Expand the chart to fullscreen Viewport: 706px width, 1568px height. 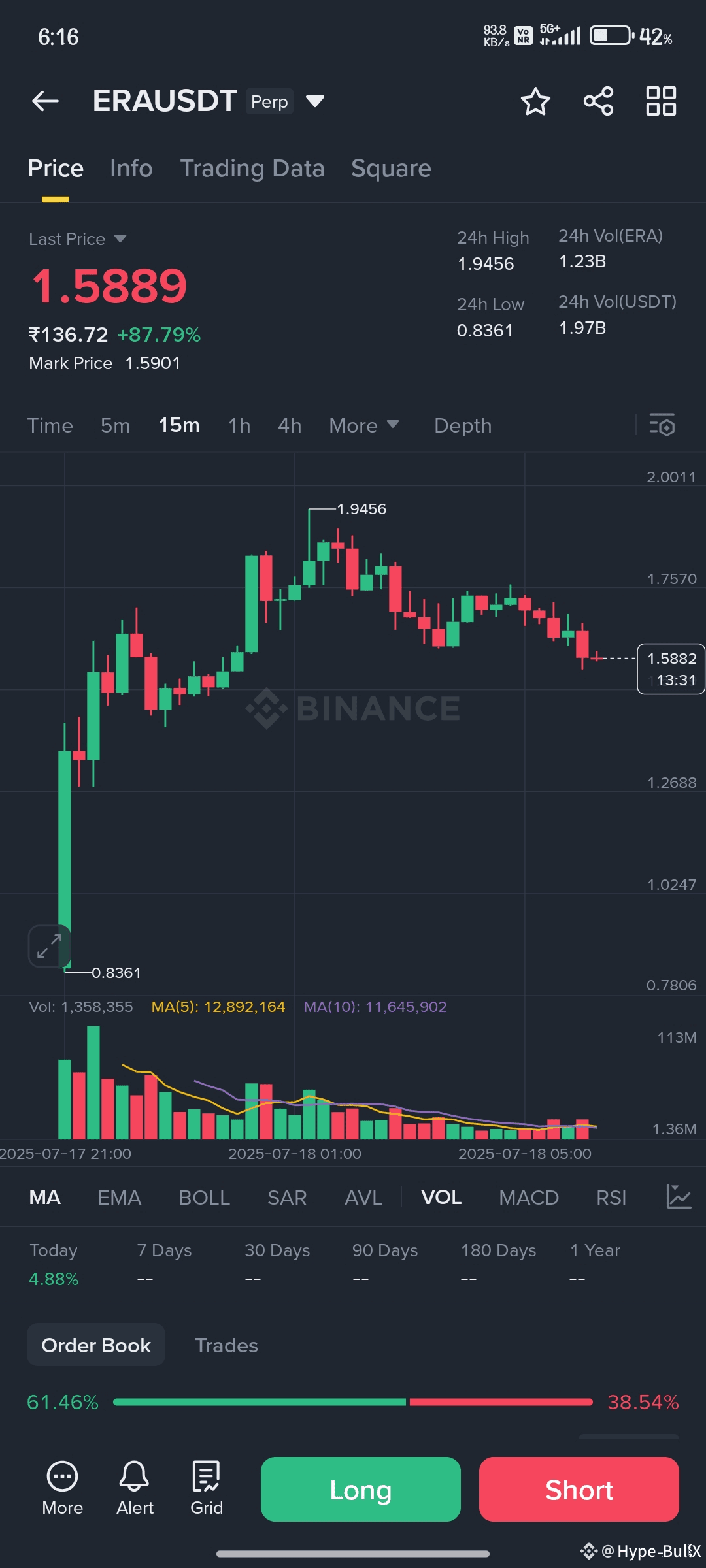pos(49,946)
